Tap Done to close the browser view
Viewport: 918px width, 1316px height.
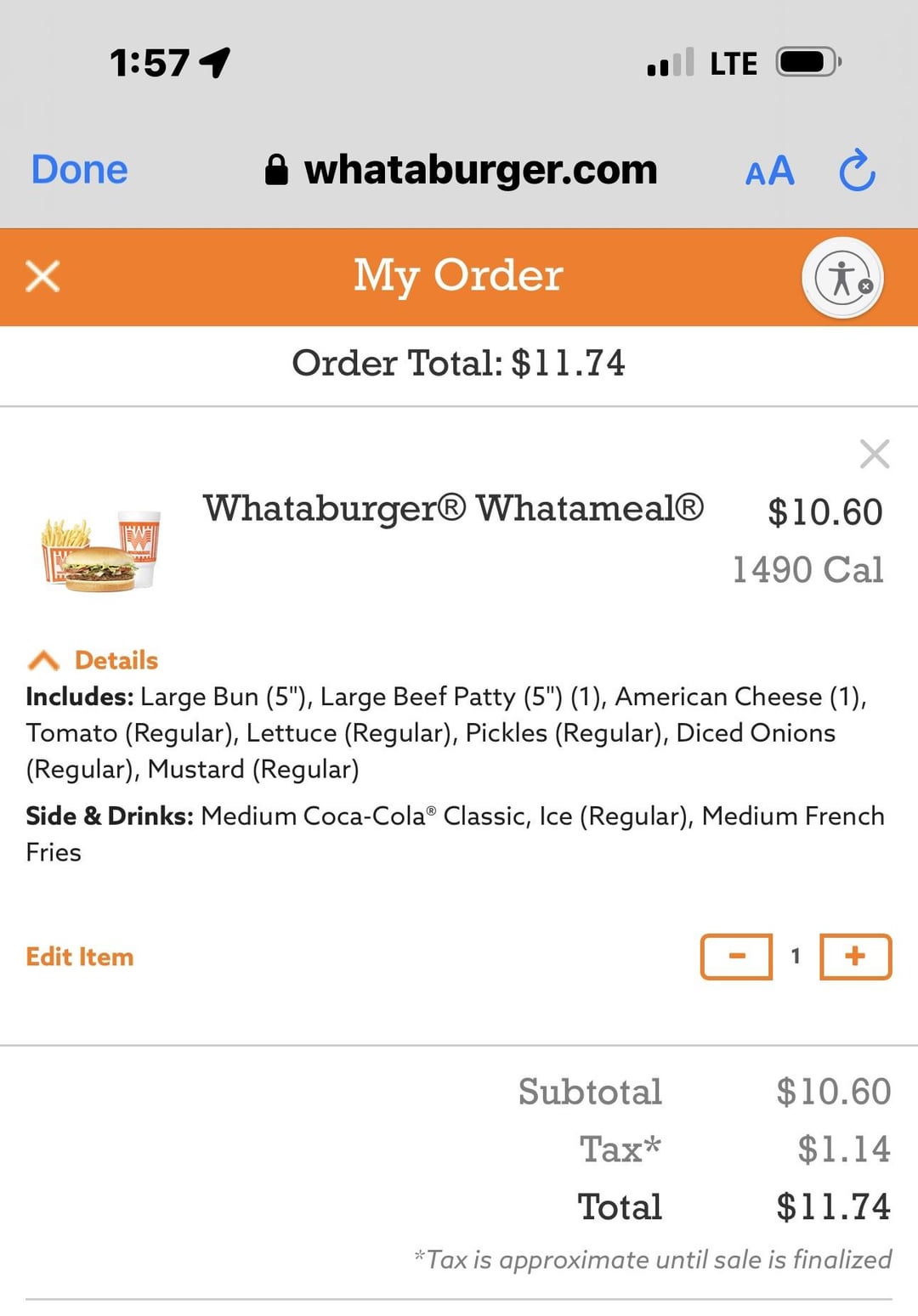pyautogui.click(x=79, y=170)
